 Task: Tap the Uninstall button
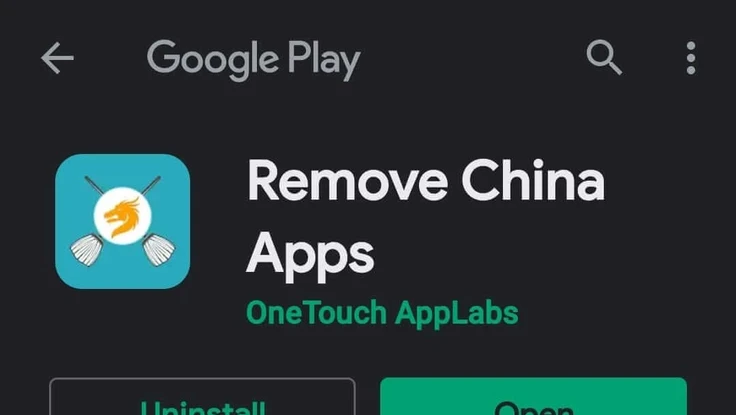click(x=203, y=398)
